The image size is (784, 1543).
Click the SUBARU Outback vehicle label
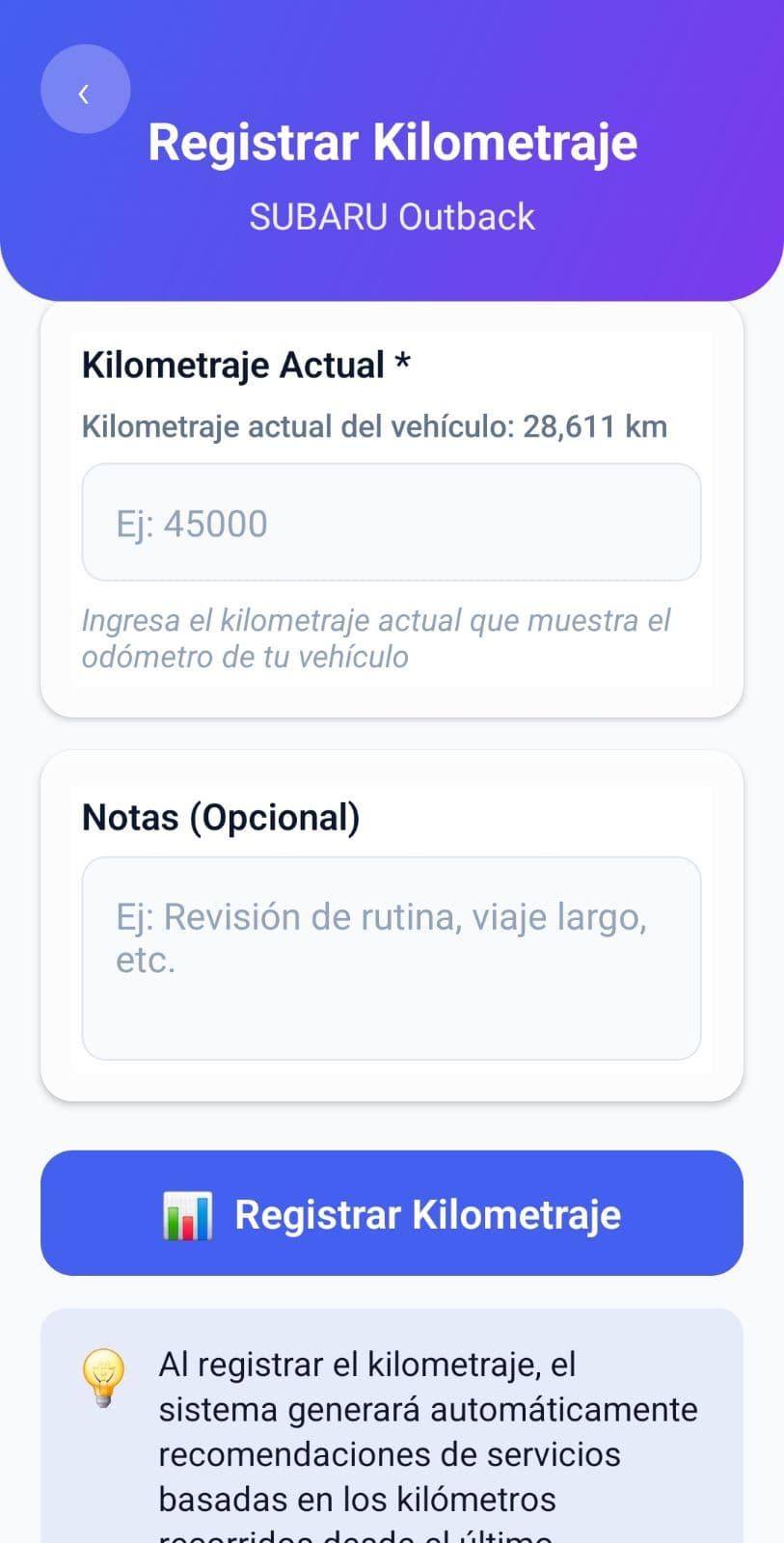392,217
